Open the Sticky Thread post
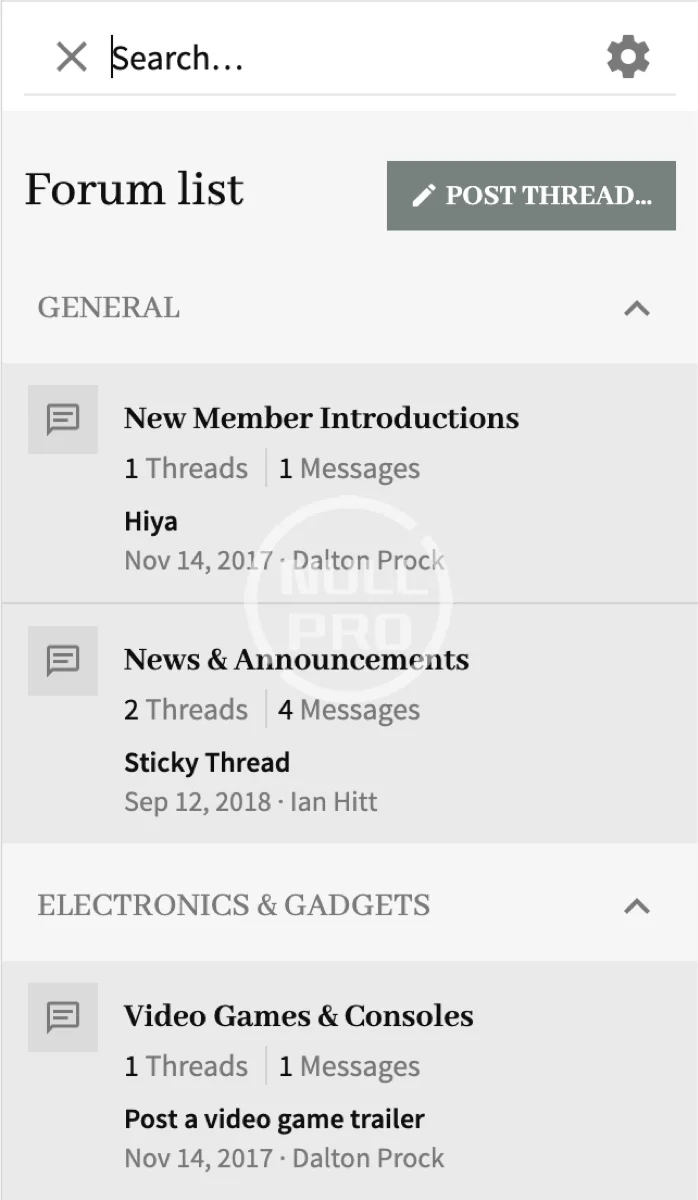The image size is (698, 1200). [207, 763]
